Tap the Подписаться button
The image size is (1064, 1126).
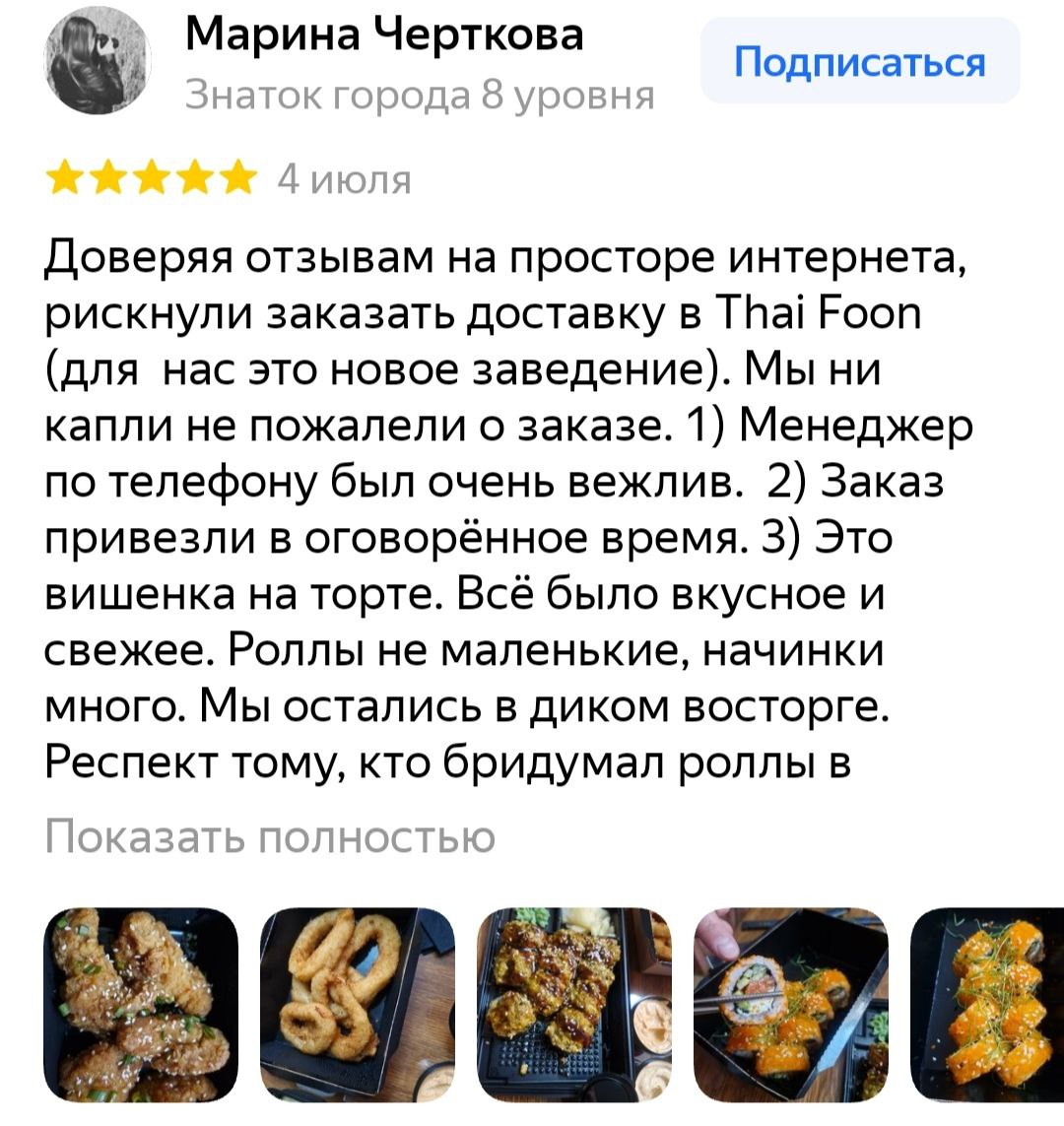[x=859, y=62]
